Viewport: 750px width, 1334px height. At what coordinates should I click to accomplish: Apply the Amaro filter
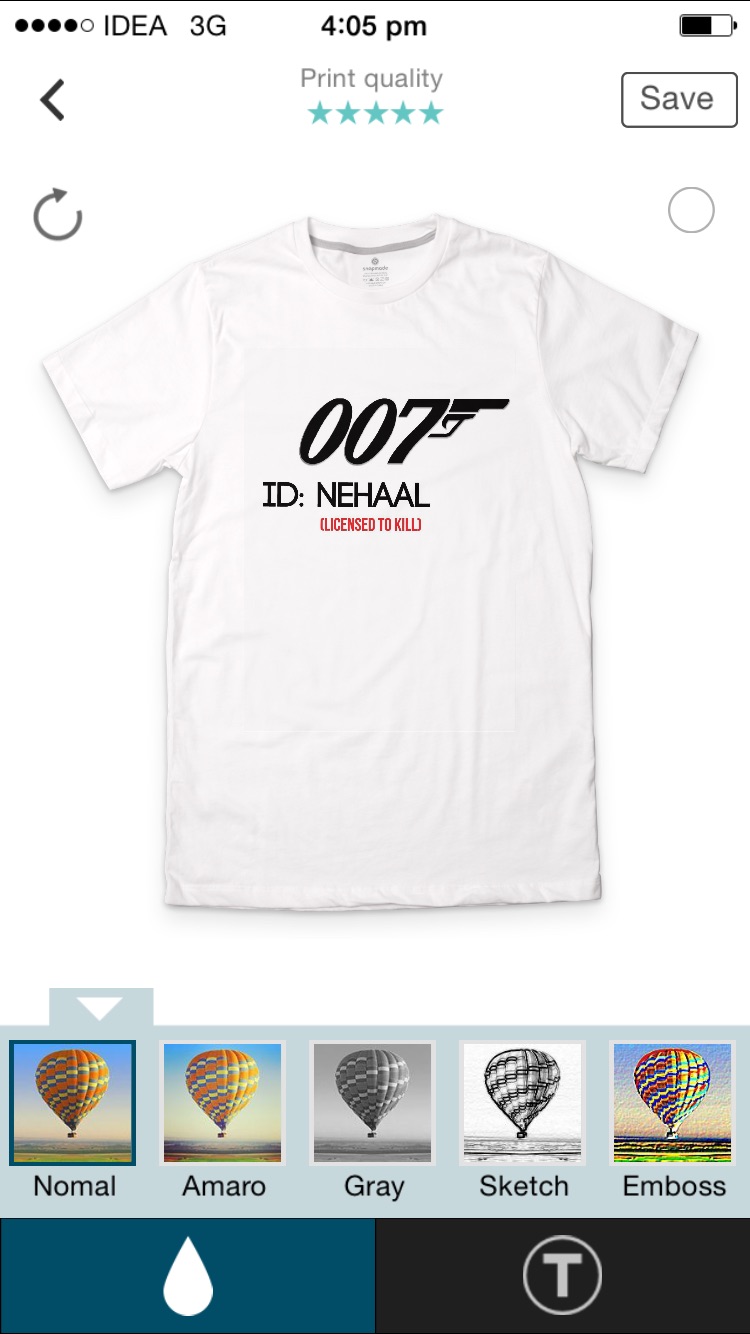click(x=223, y=1104)
